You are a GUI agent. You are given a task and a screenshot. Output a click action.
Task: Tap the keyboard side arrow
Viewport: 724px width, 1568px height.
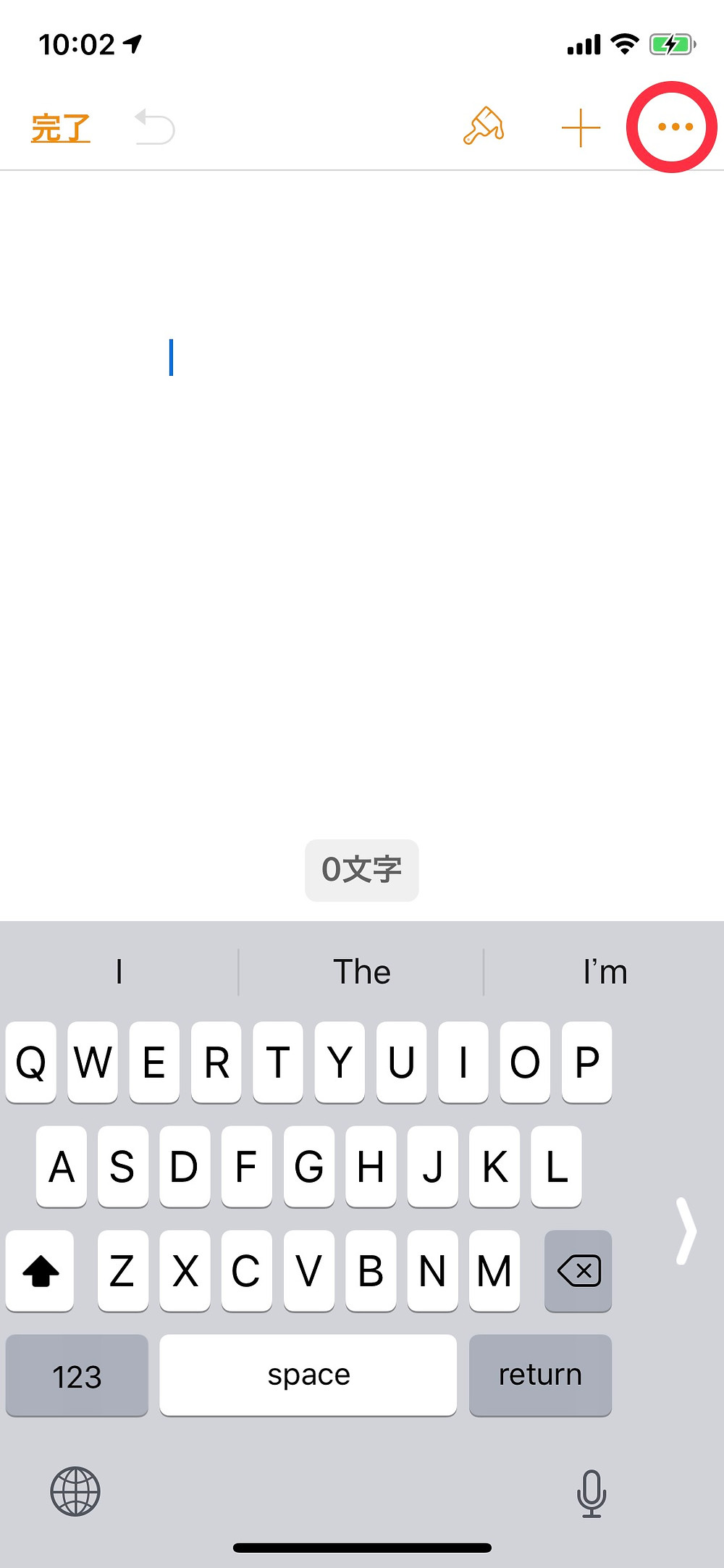coord(686,1230)
